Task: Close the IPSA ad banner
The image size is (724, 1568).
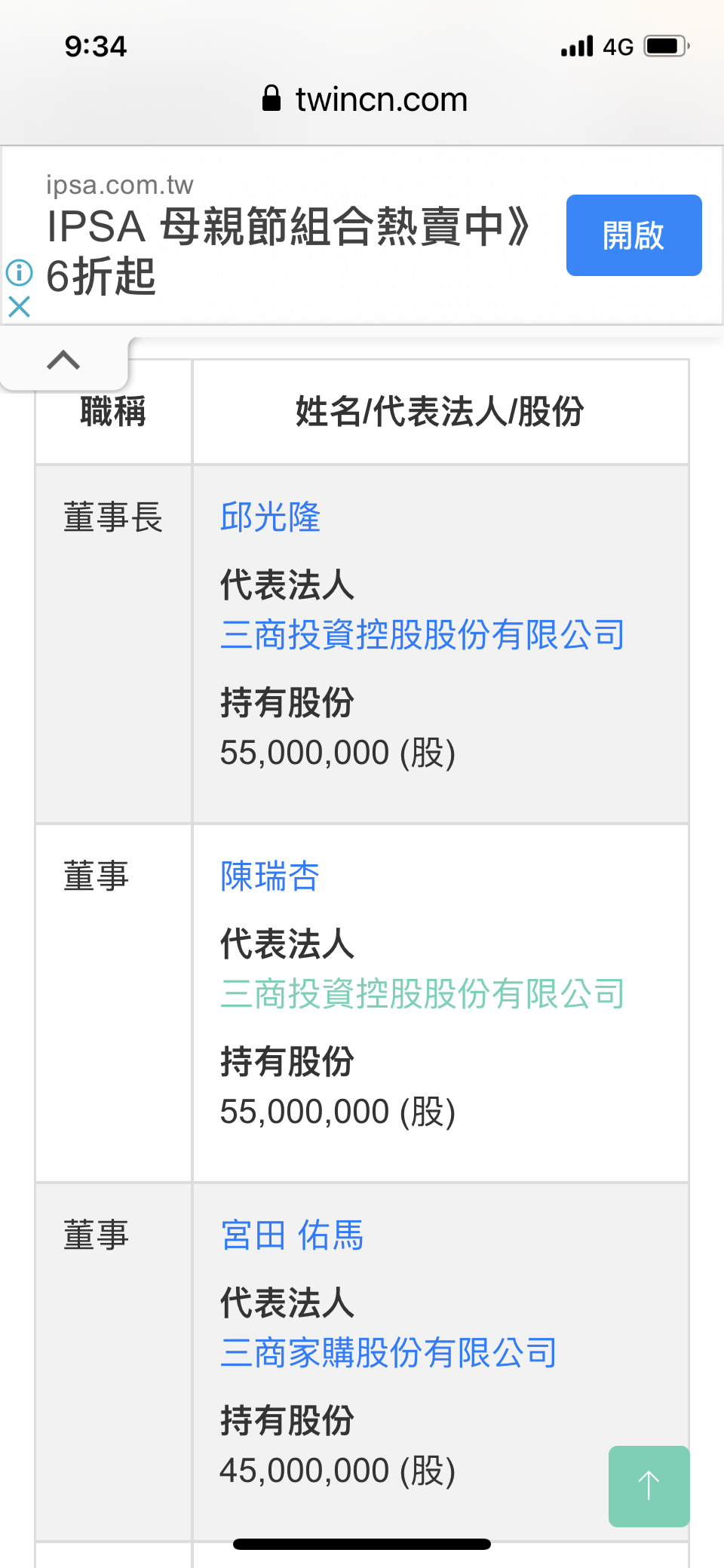Action: (20, 306)
